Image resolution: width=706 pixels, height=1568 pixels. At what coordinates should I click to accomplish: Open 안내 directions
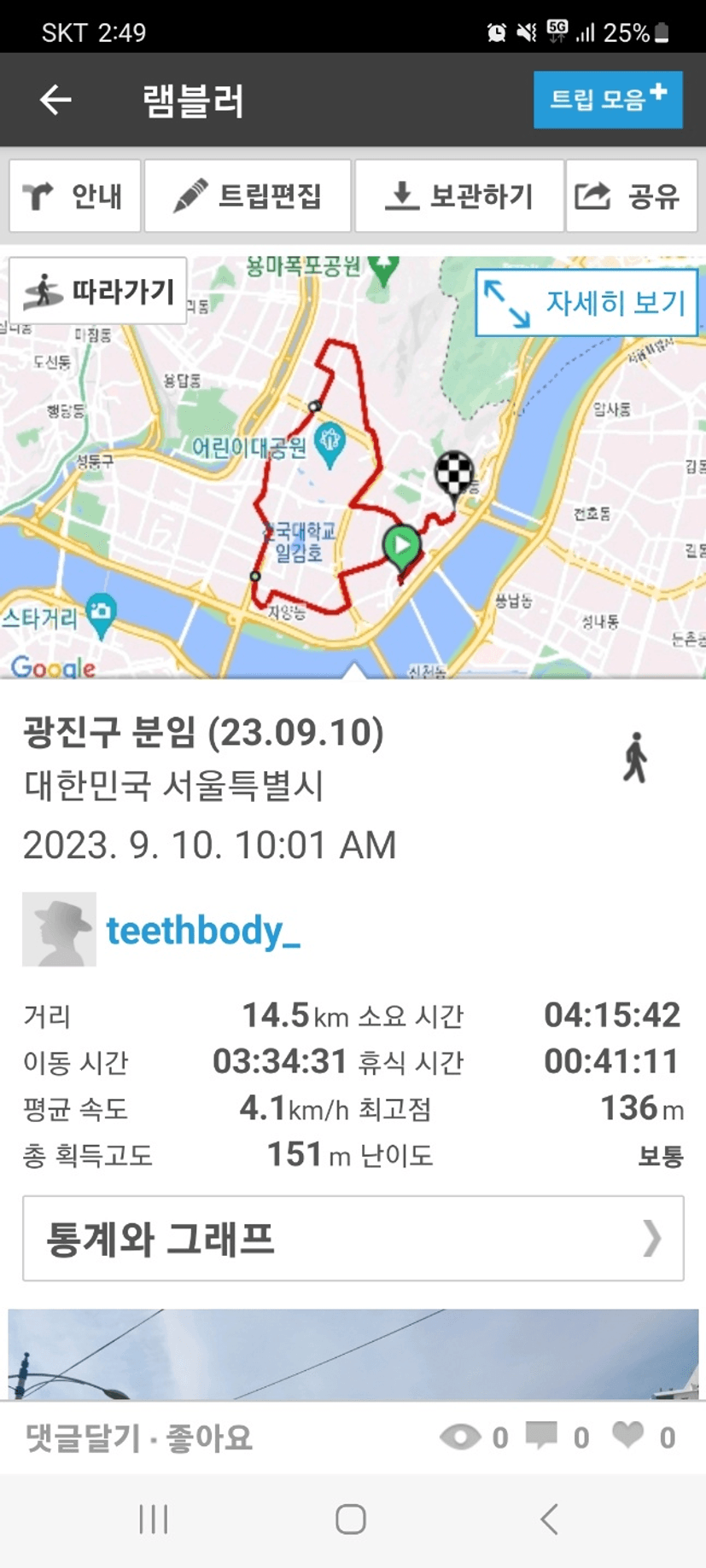tap(75, 196)
